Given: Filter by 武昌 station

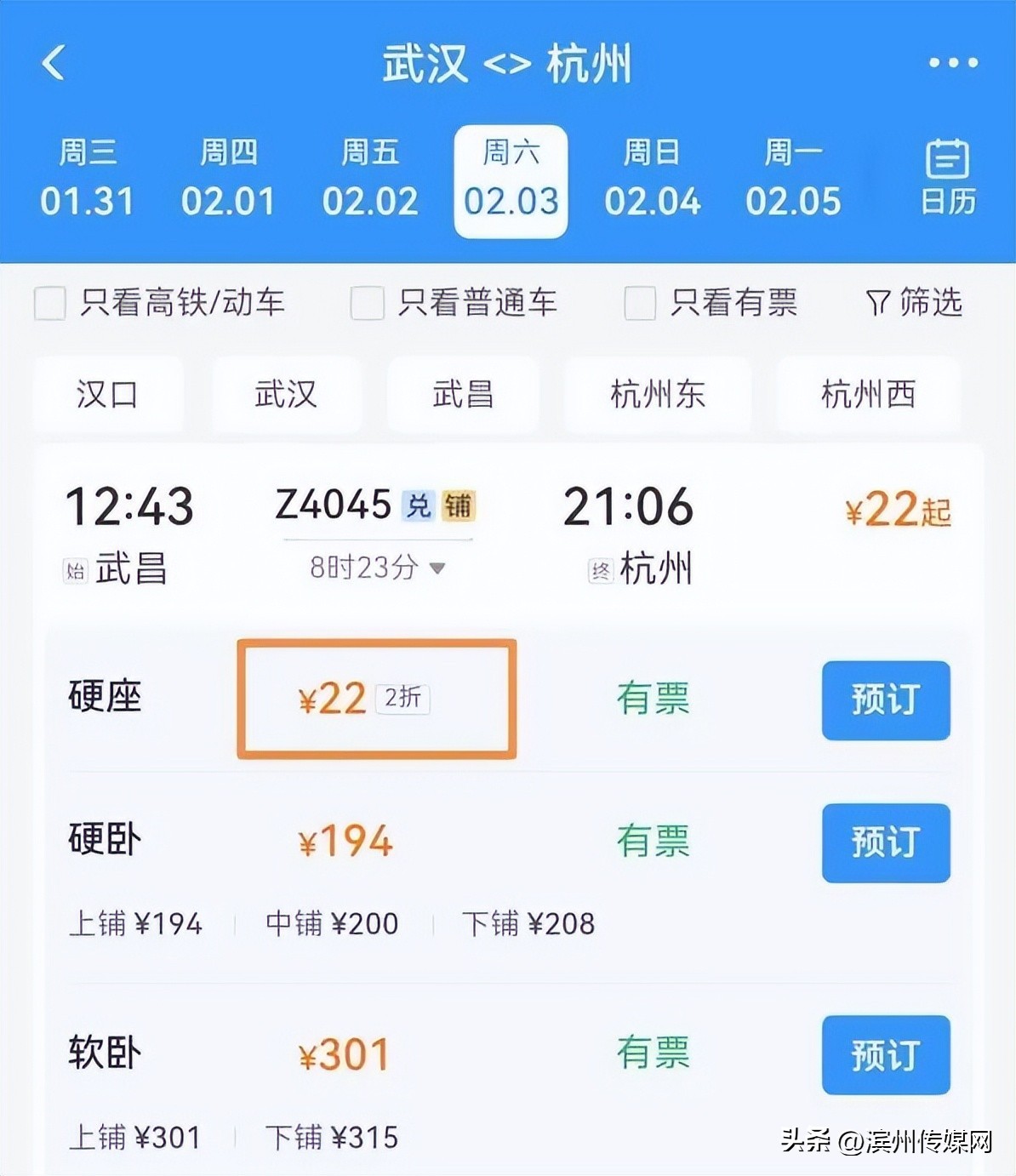Looking at the screenshot, I should 462,394.
